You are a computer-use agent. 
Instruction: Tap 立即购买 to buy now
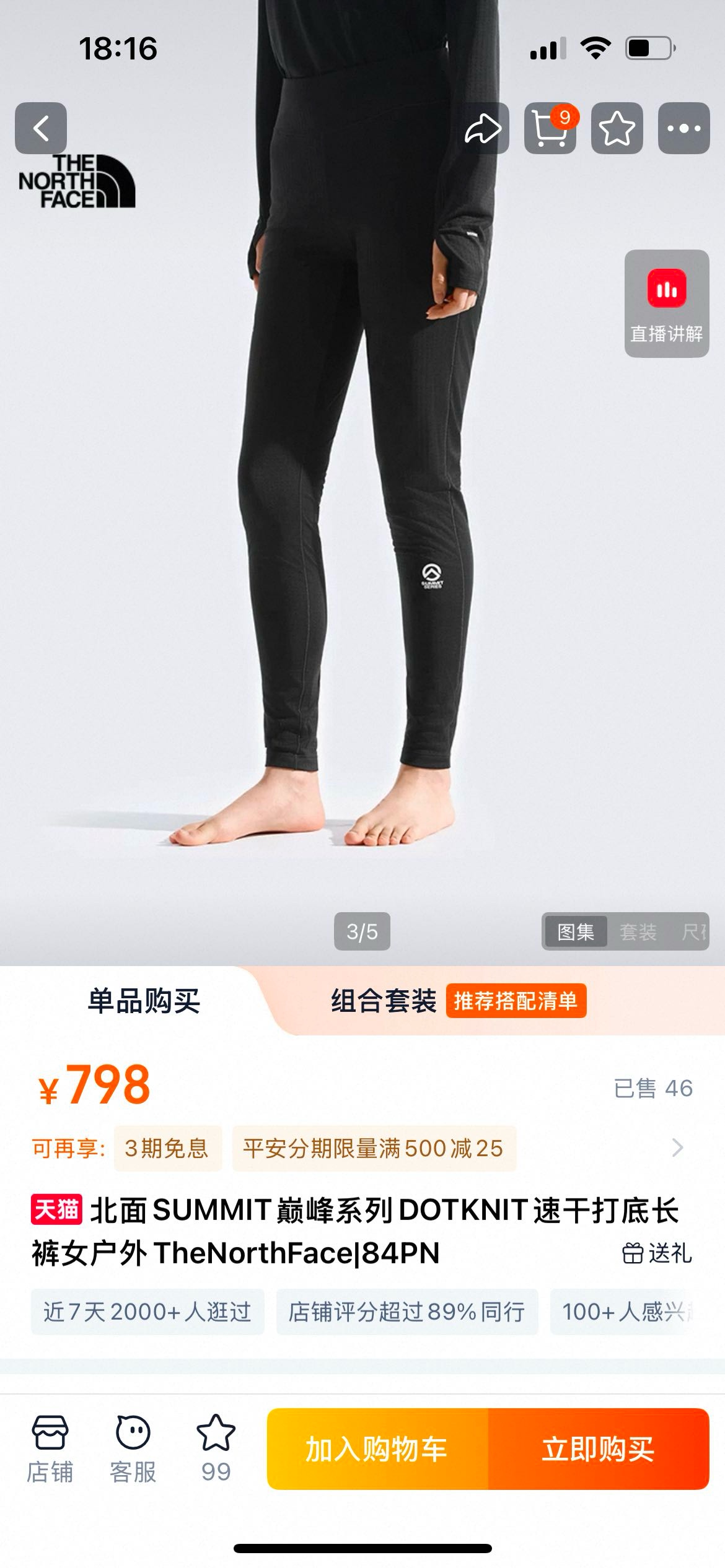point(599,1449)
